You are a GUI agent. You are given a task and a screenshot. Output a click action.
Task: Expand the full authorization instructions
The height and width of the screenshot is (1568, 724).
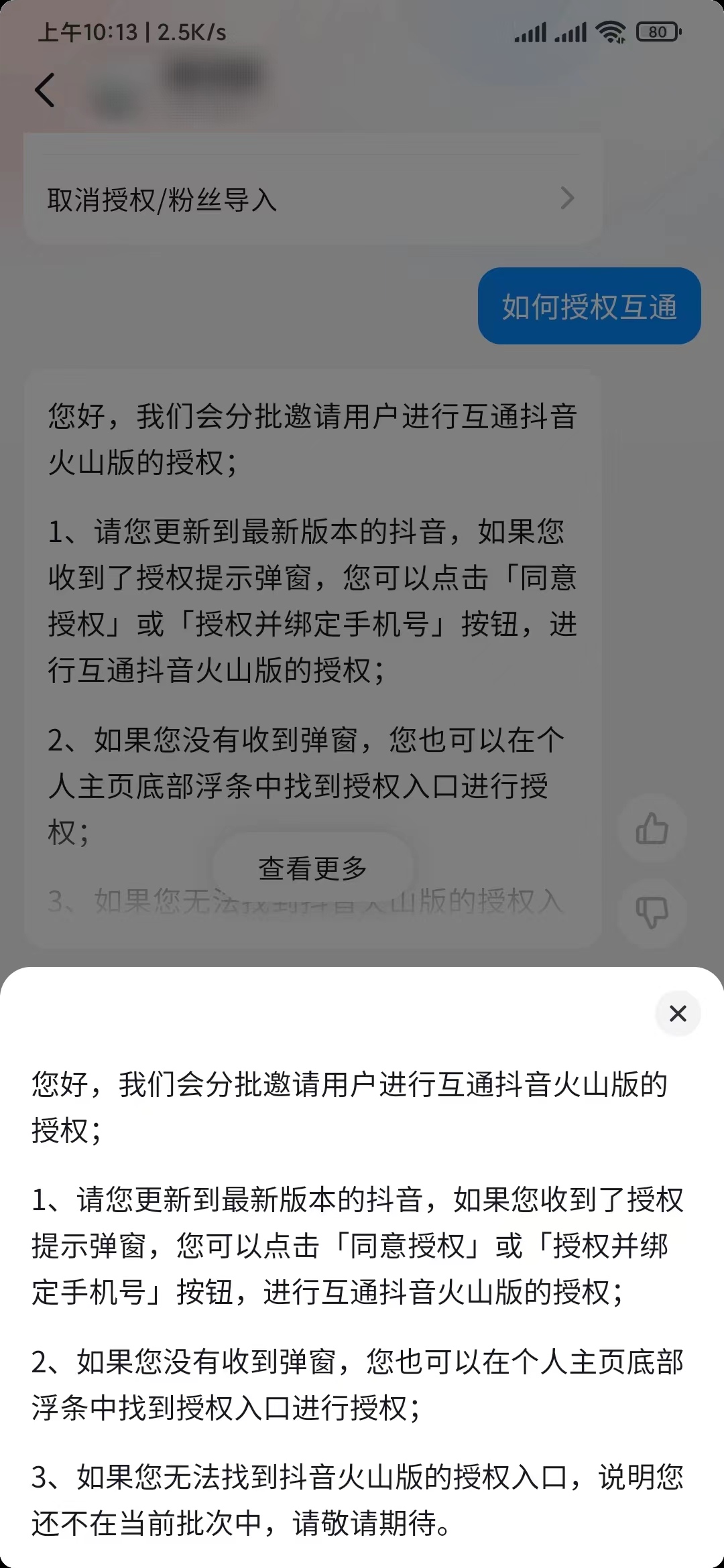click(x=312, y=866)
